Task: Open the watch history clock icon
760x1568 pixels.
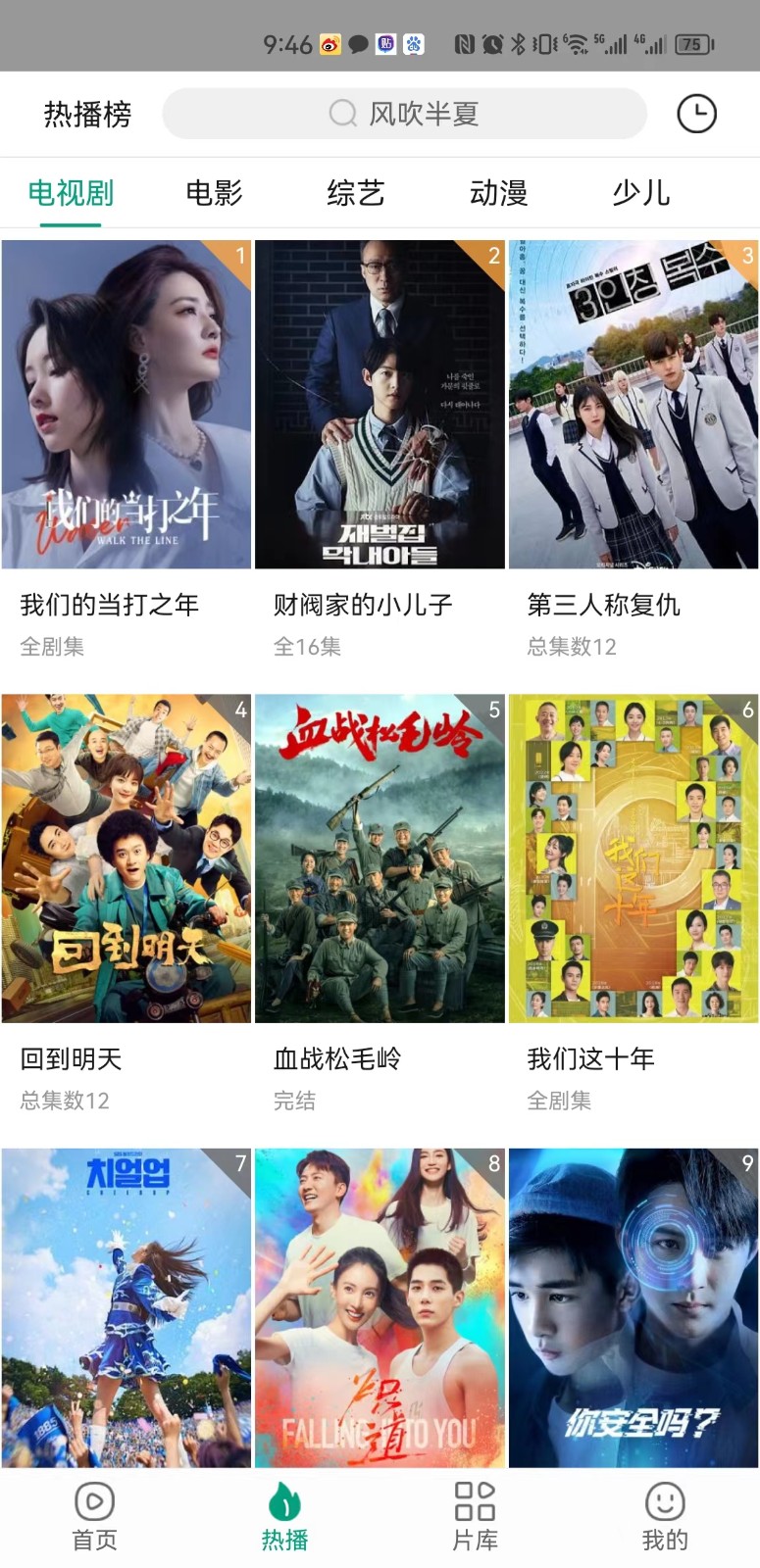Action: tap(696, 114)
